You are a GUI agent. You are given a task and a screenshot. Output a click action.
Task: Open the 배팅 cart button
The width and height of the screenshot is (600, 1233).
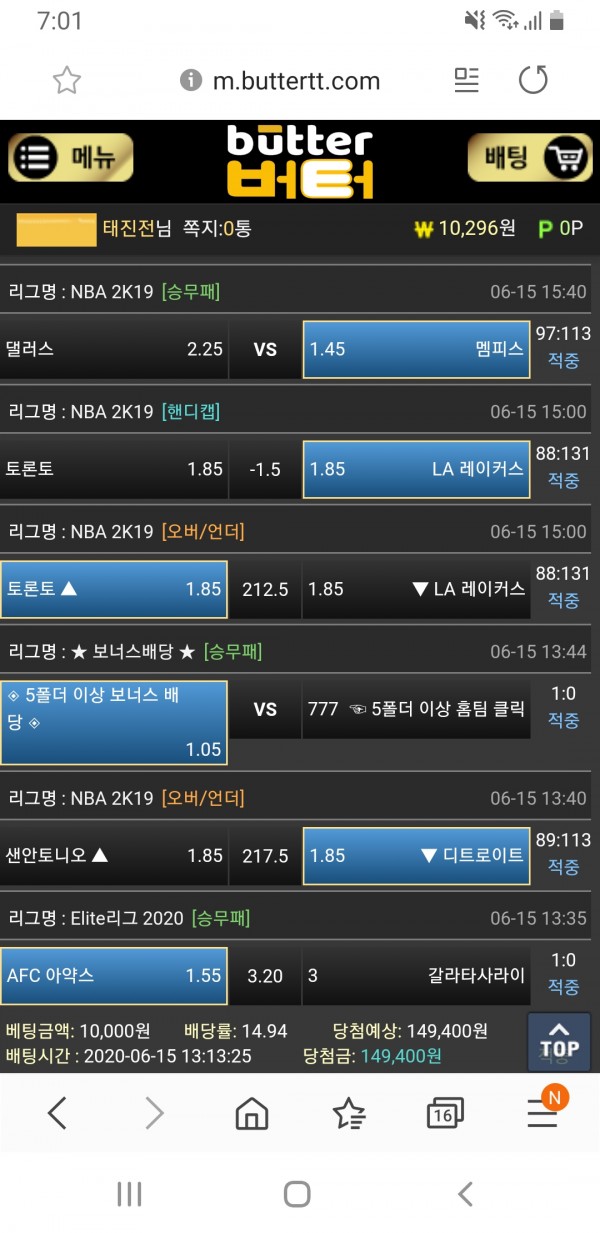coord(530,158)
